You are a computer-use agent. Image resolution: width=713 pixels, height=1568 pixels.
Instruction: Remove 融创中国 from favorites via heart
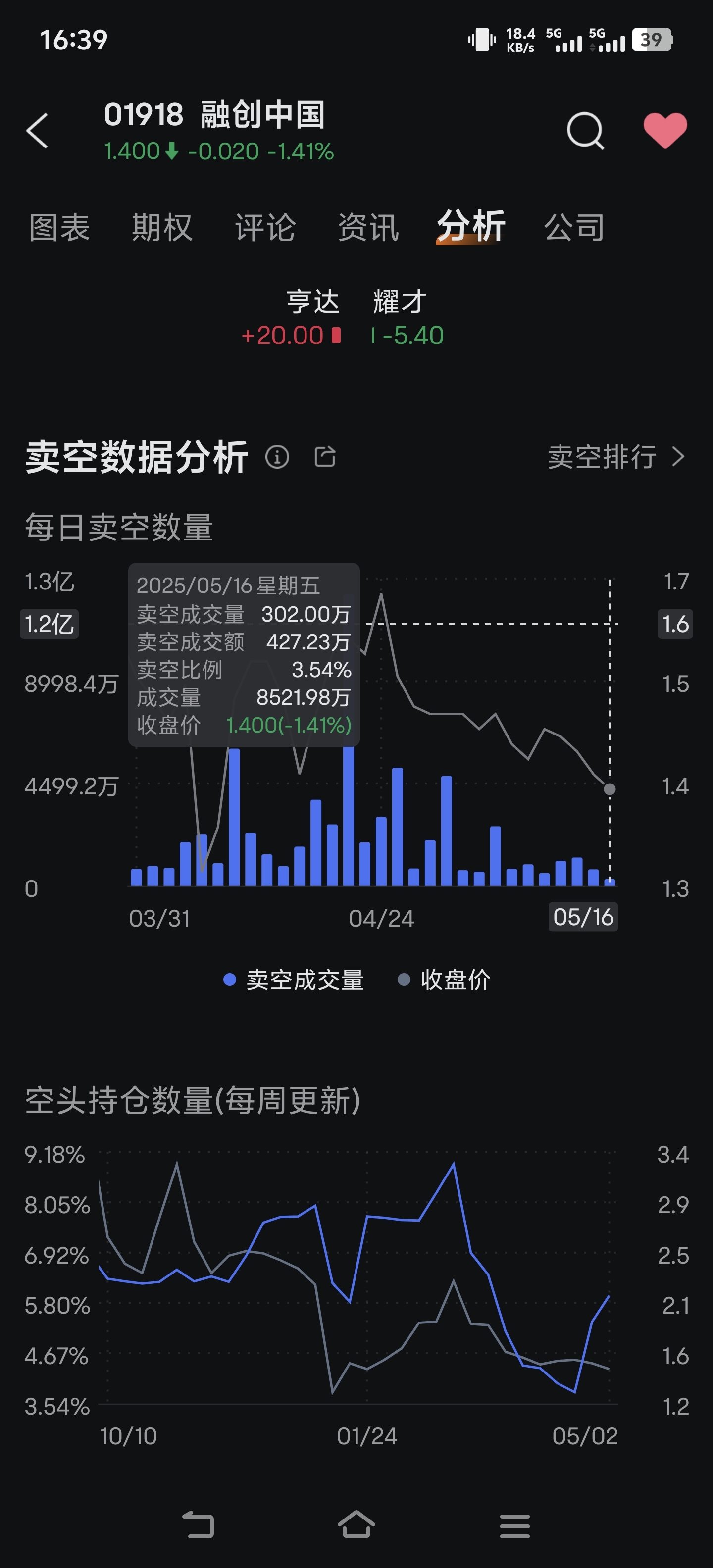click(665, 130)
